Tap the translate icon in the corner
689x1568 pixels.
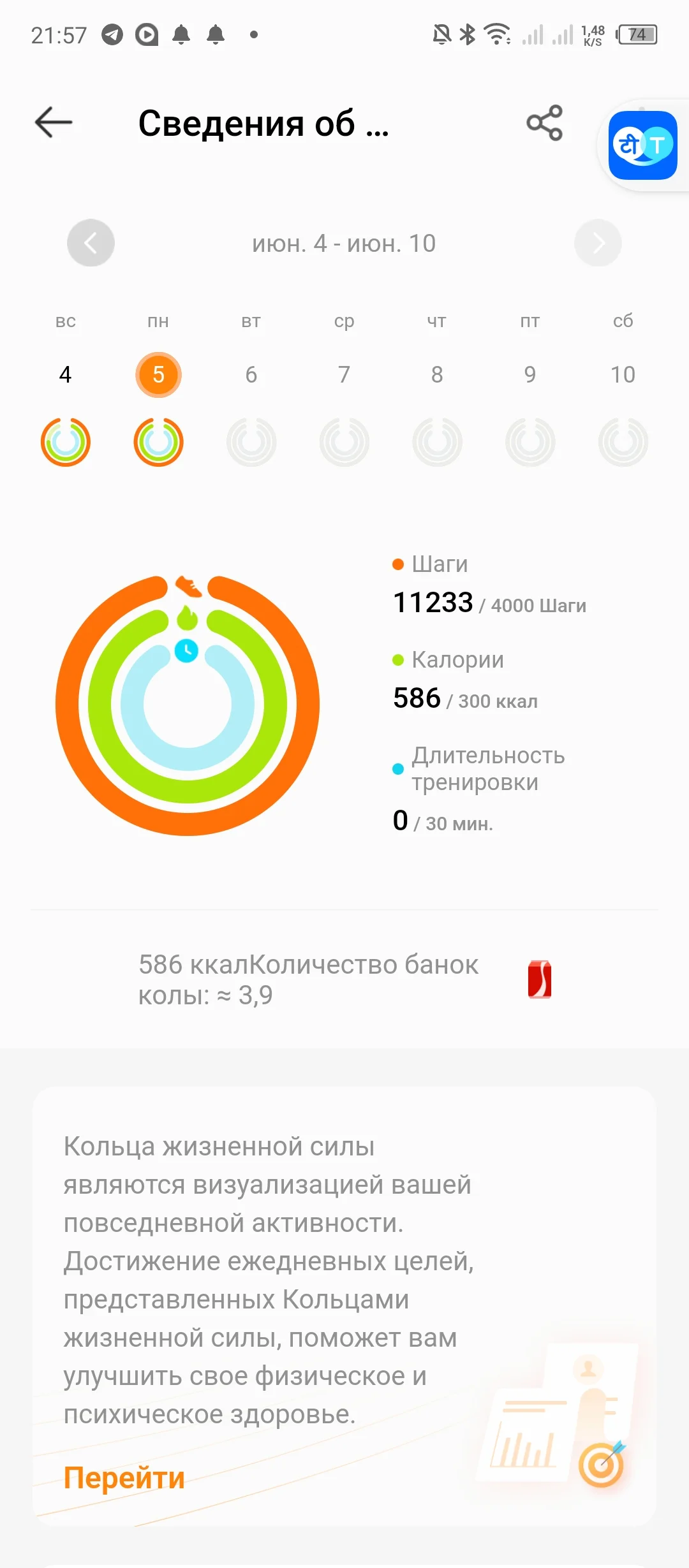point(642,145)
